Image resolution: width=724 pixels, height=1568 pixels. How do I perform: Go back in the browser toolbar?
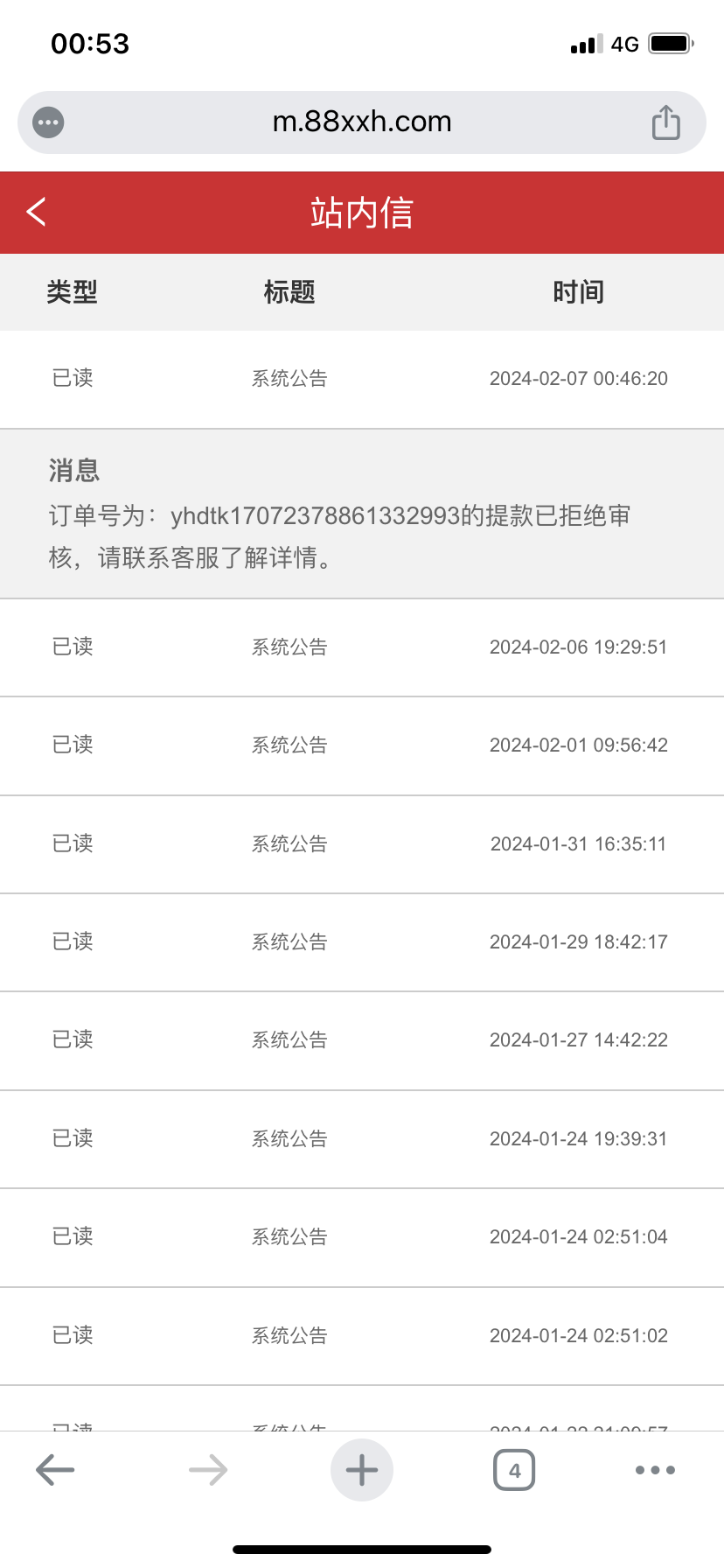55,1470
